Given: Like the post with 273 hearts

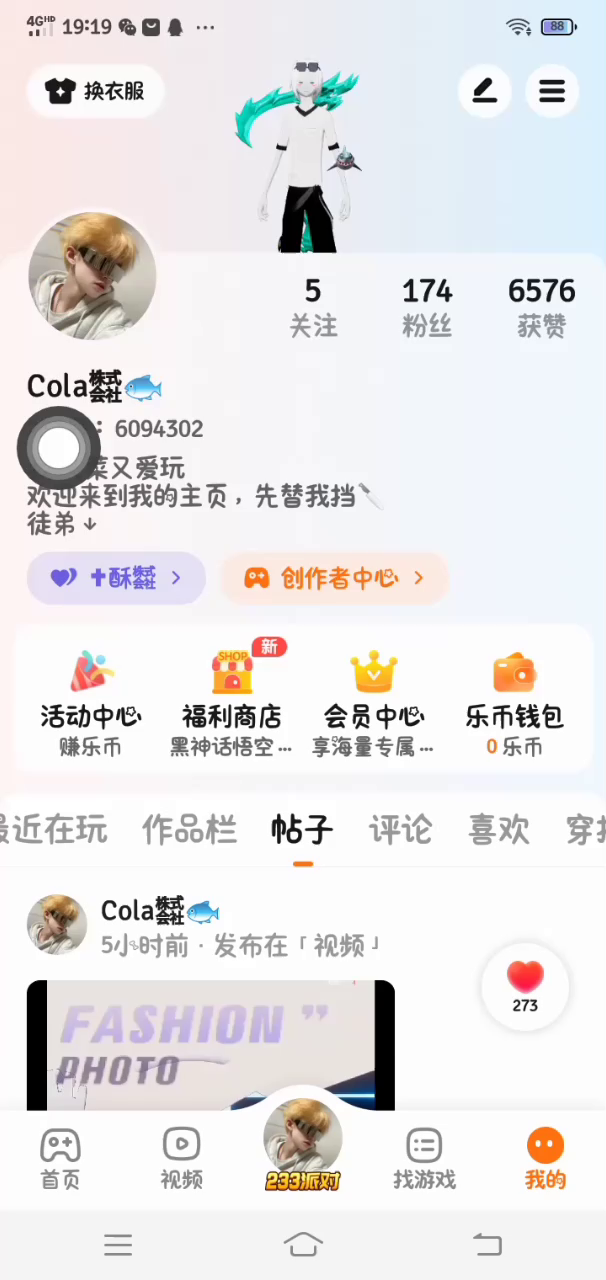Looking at the screenshot, I should [525, 984].
